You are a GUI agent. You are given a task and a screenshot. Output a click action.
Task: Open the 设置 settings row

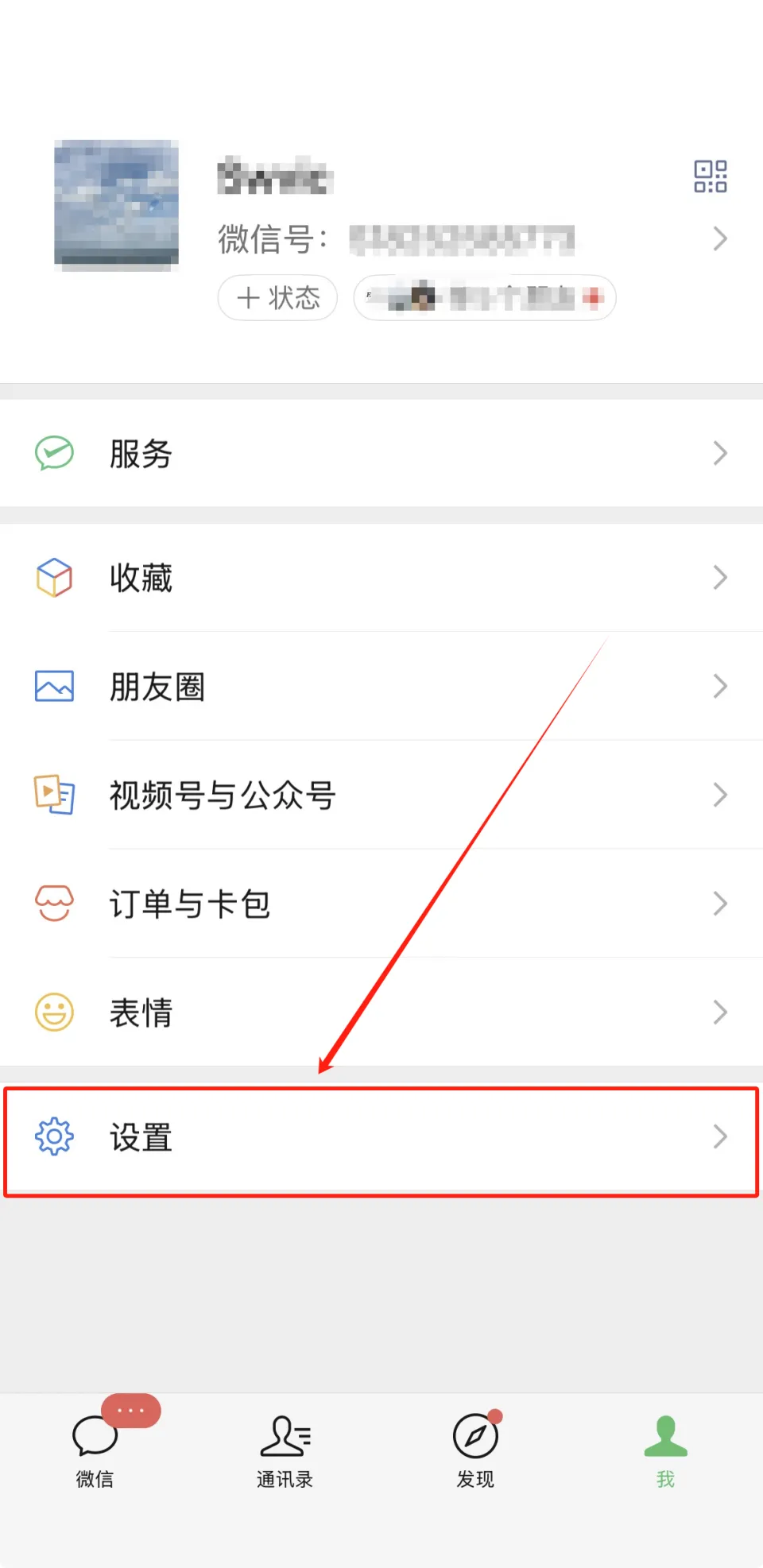tap(381, 1138)
